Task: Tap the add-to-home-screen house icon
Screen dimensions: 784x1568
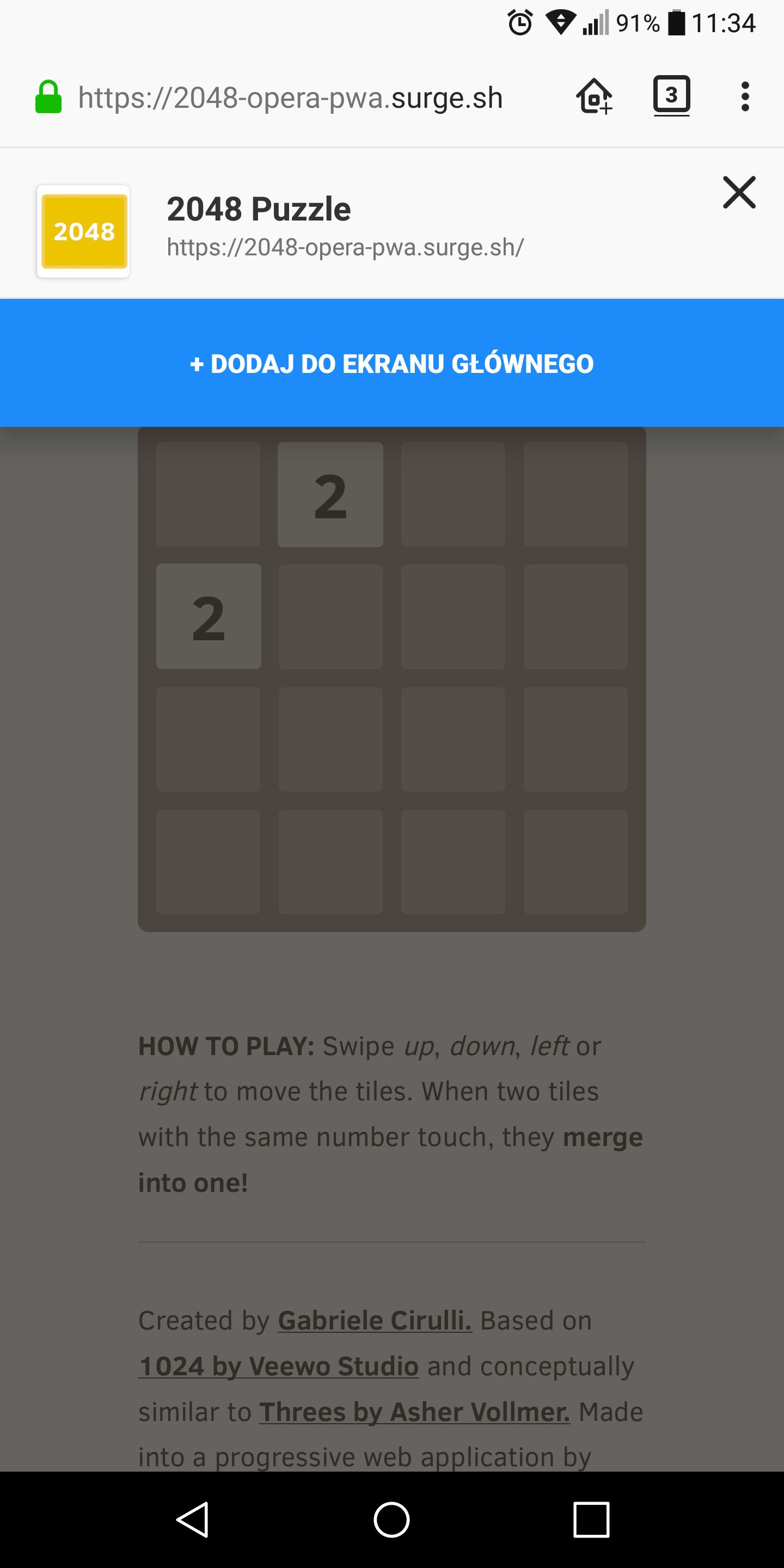Action: 594,96
